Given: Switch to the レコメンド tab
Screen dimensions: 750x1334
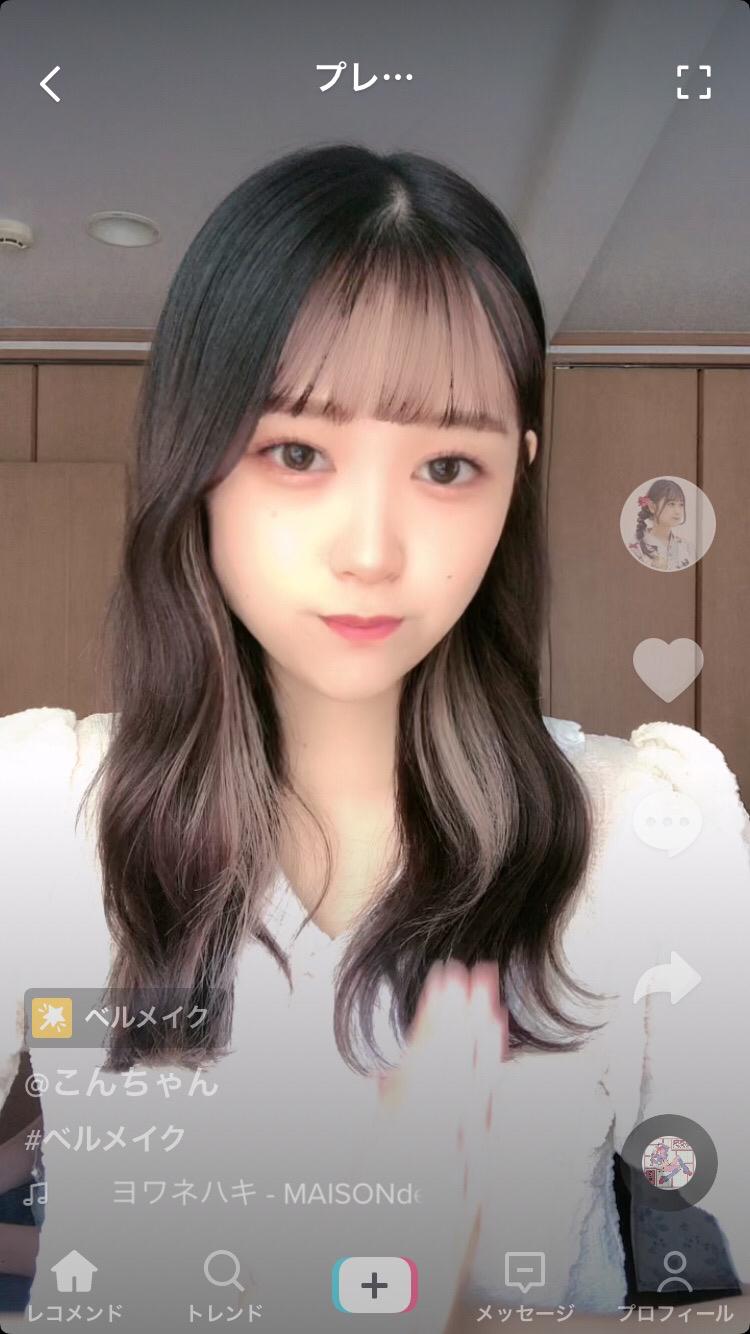Looking at the screenshot, I should (x=74, y=1286).
